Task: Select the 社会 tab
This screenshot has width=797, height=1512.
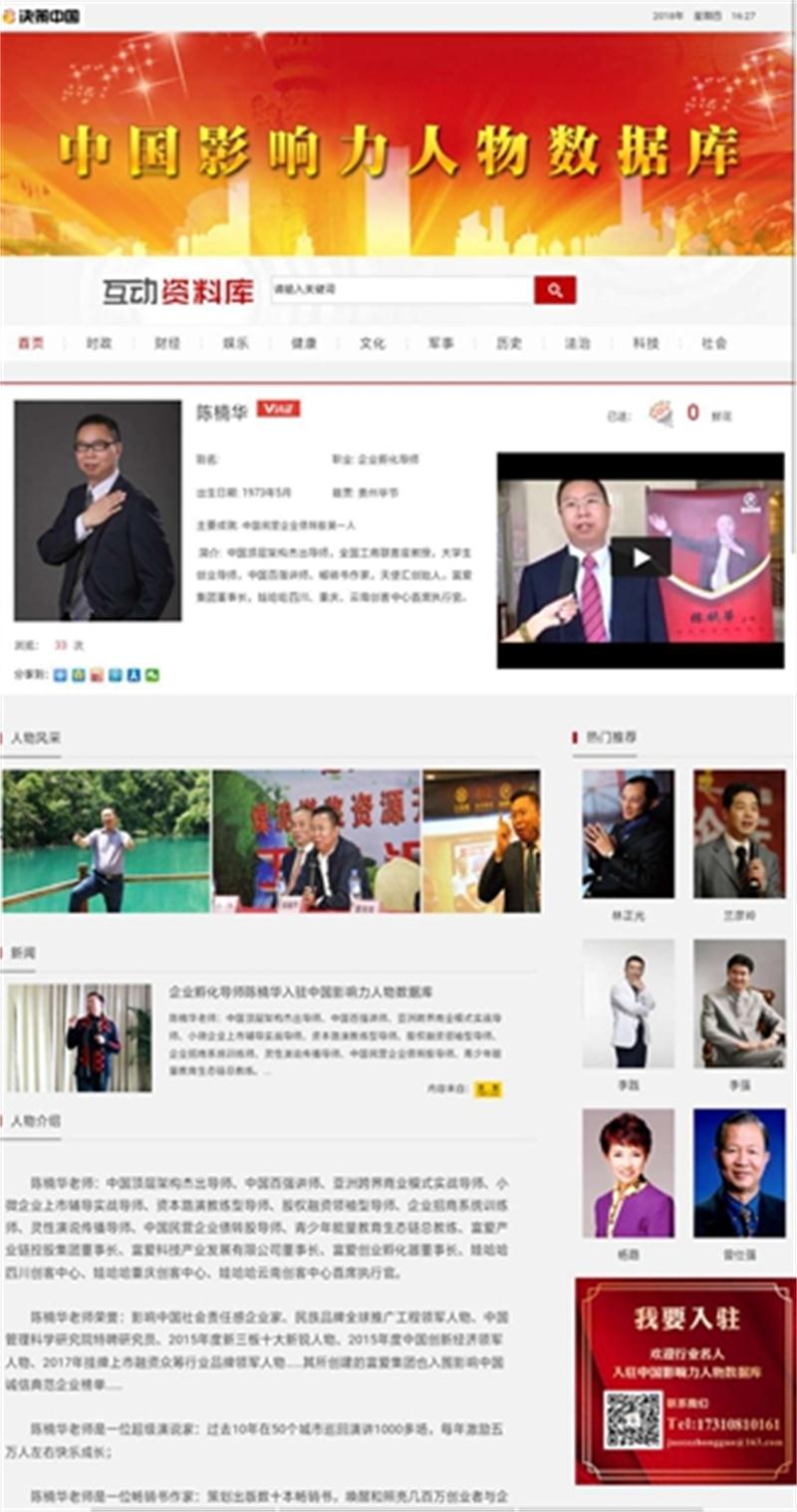Action: (x=713, y=343)
